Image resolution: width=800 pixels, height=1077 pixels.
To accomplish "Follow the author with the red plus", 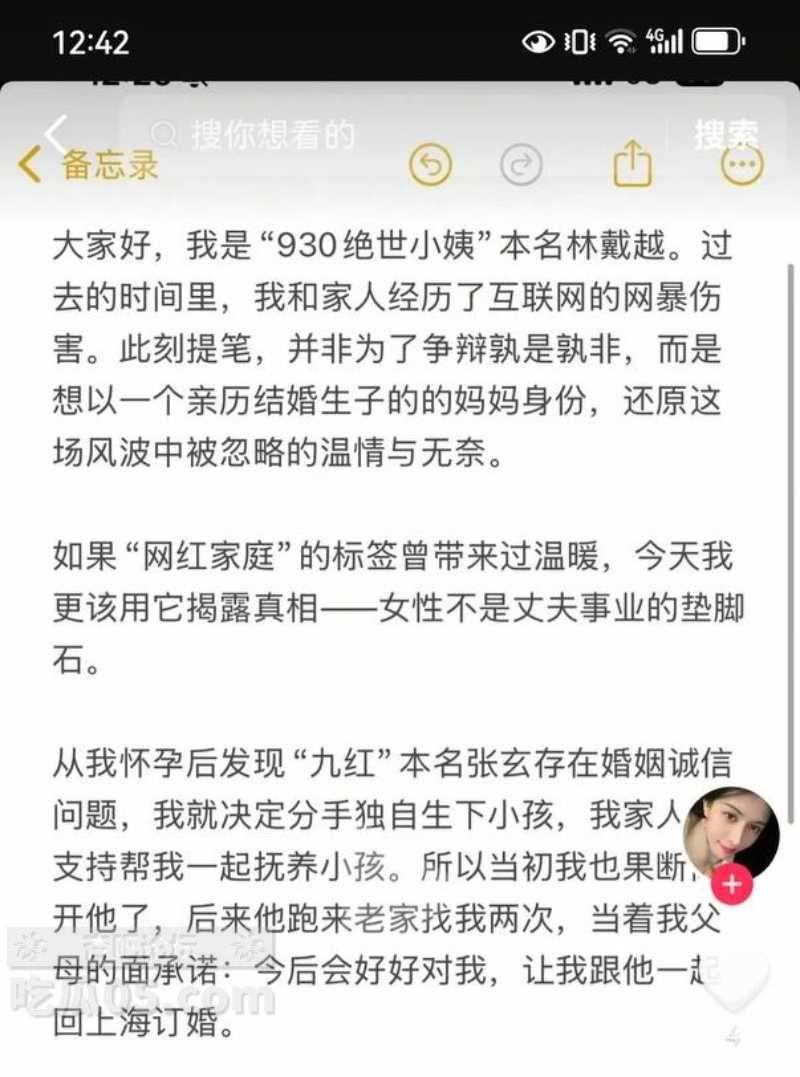I will [732, 884].
